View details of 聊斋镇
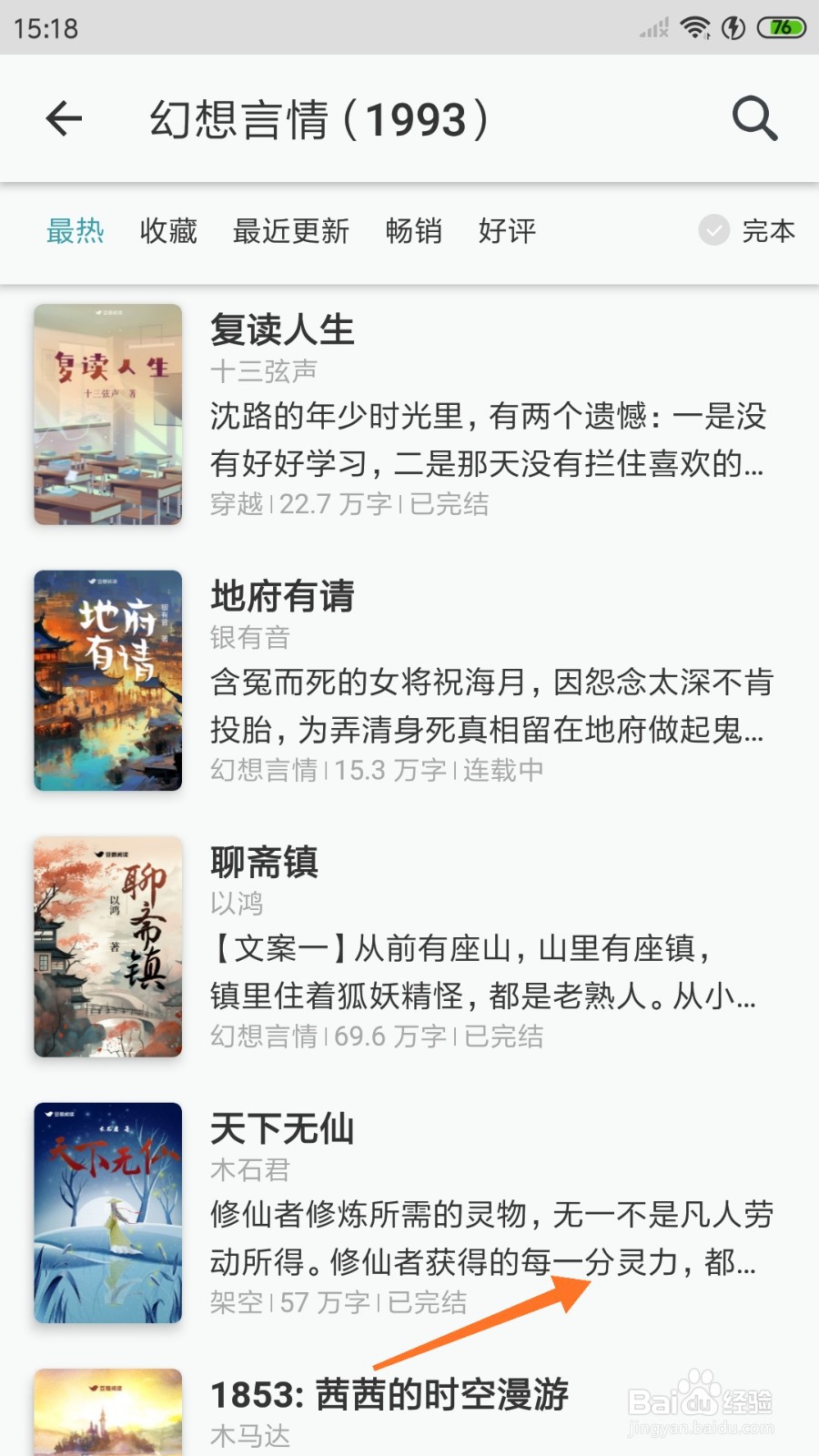The width and height of the screenshot is (819, 1456). [264, 863]
